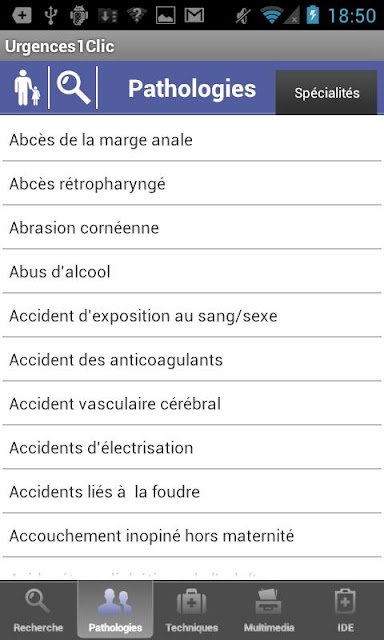Select Accidents liés à la foudre
Screen dimensions: 384x640
click(192, 492)
